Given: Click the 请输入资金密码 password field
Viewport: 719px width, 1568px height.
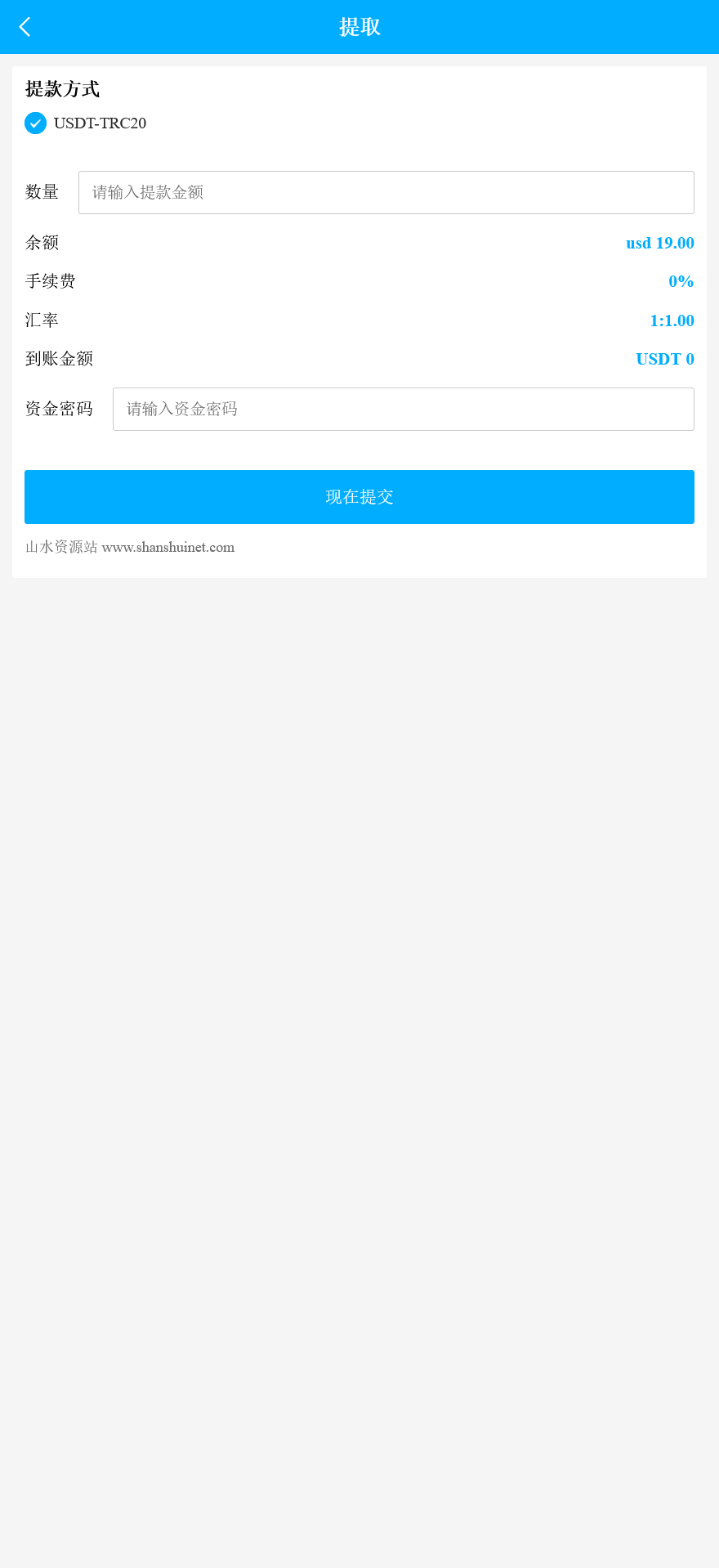Looking at the screenshot, I should tap(404, 409).
